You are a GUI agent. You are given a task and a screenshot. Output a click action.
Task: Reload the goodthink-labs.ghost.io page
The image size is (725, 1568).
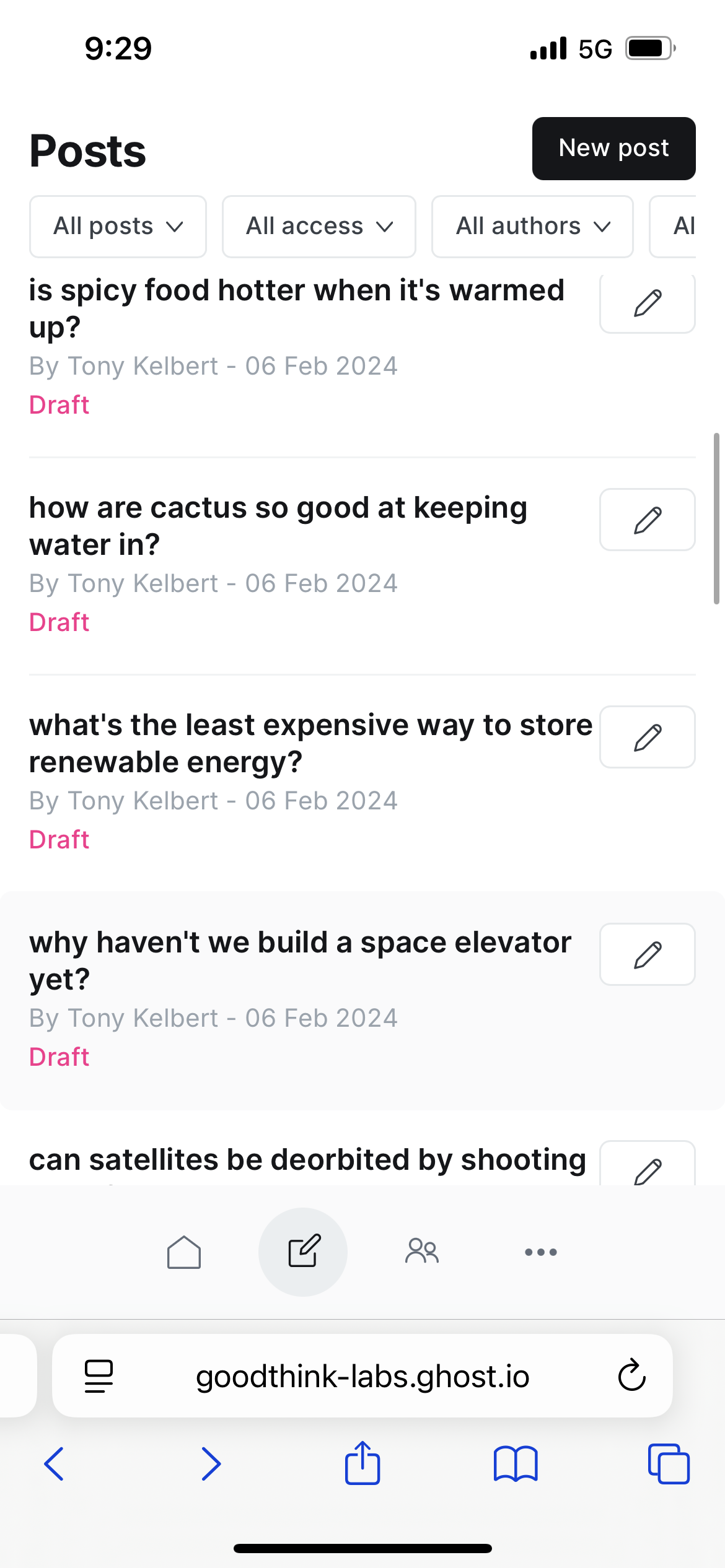click(x=631, y=1375)
